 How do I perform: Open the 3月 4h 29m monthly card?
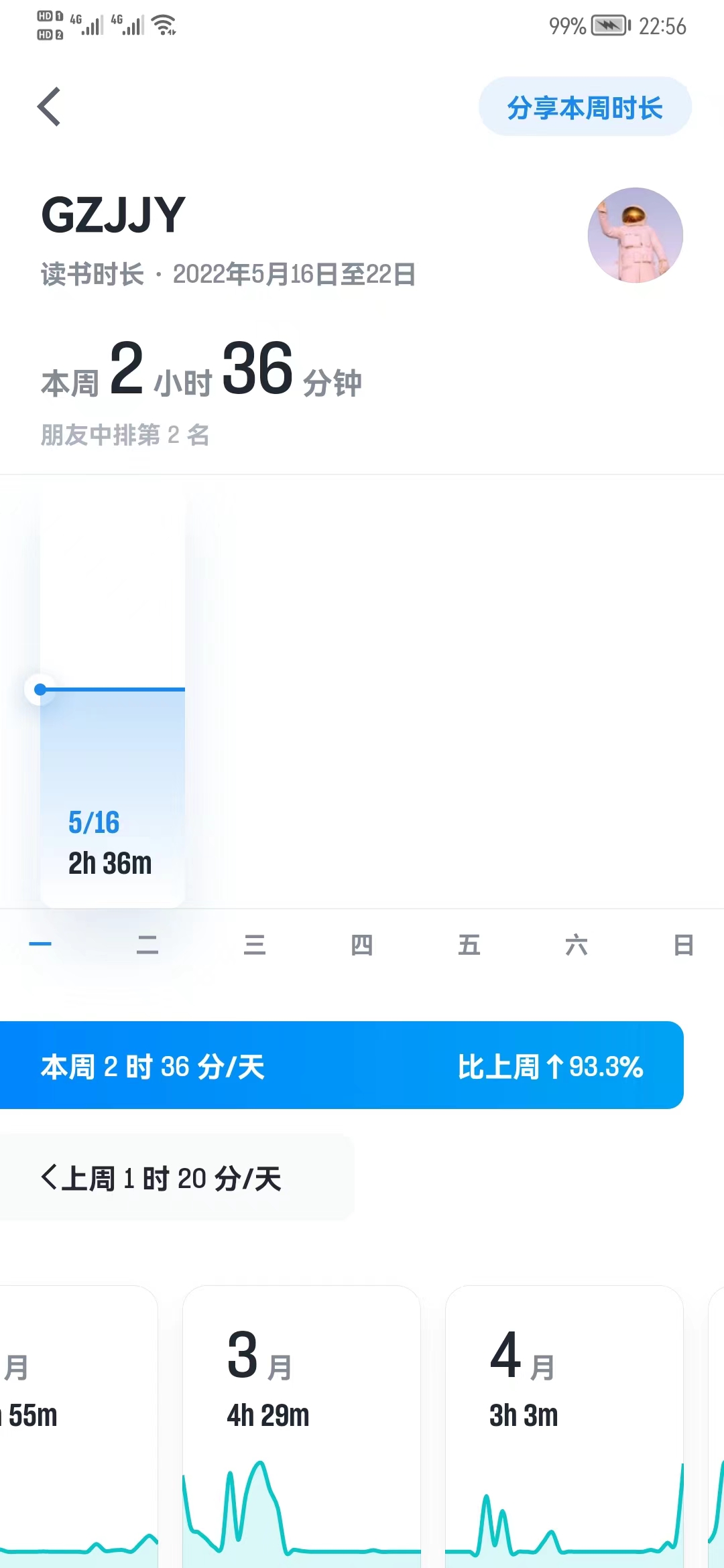pos(302,1421)
